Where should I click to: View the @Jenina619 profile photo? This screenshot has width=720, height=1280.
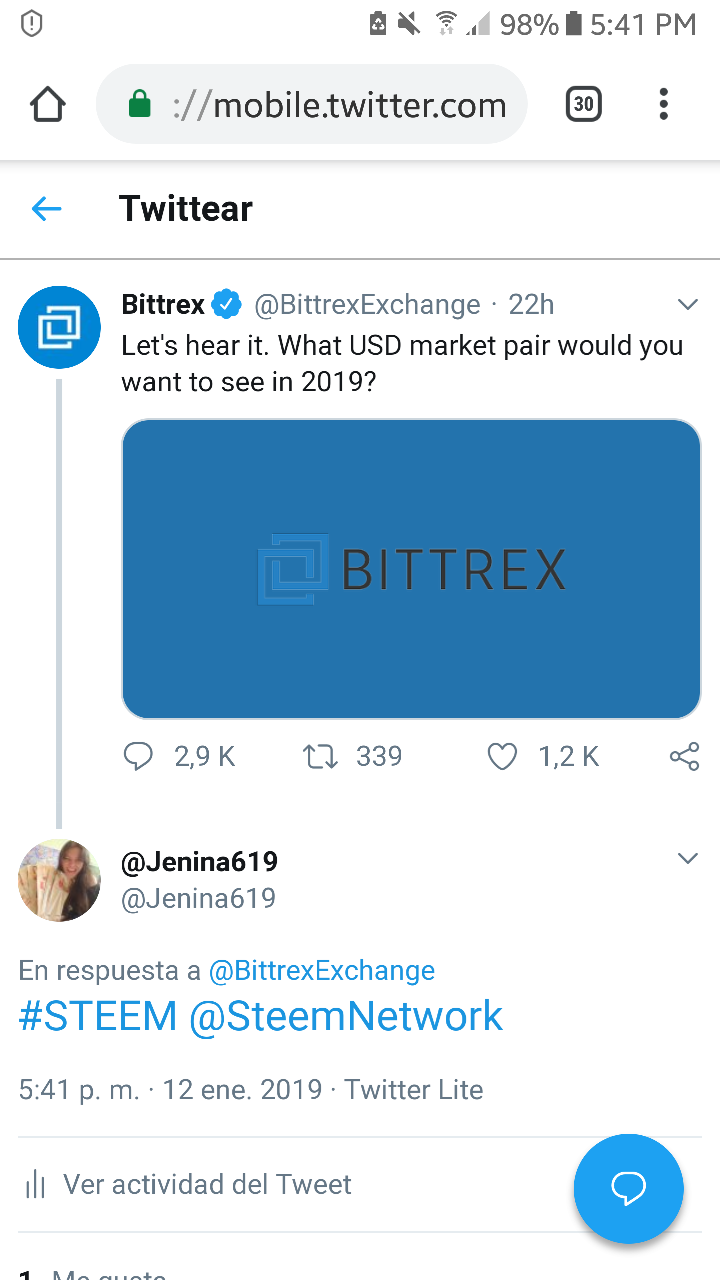click(60, 880)
